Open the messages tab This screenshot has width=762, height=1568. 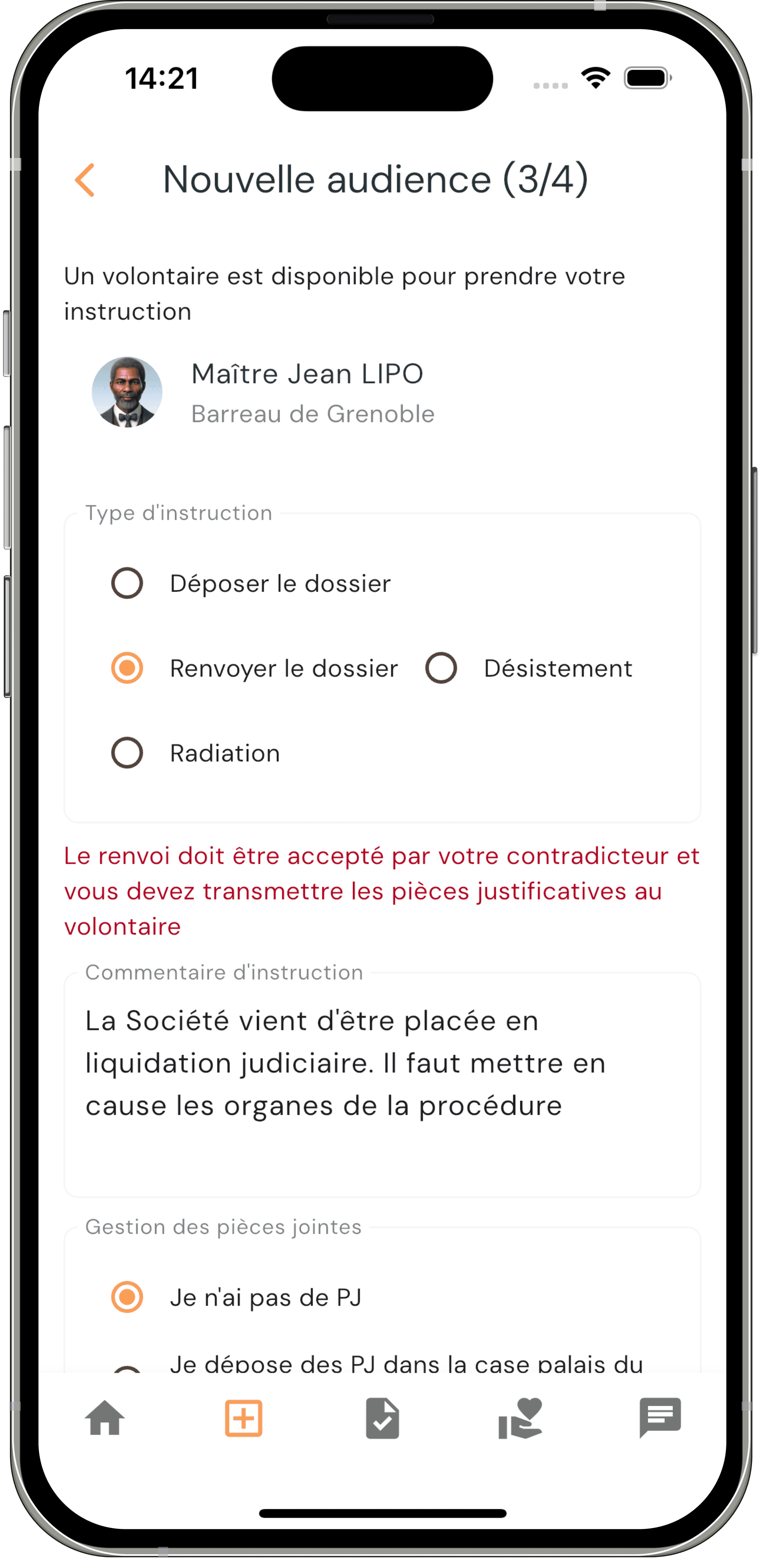[x=660, y=1418]
